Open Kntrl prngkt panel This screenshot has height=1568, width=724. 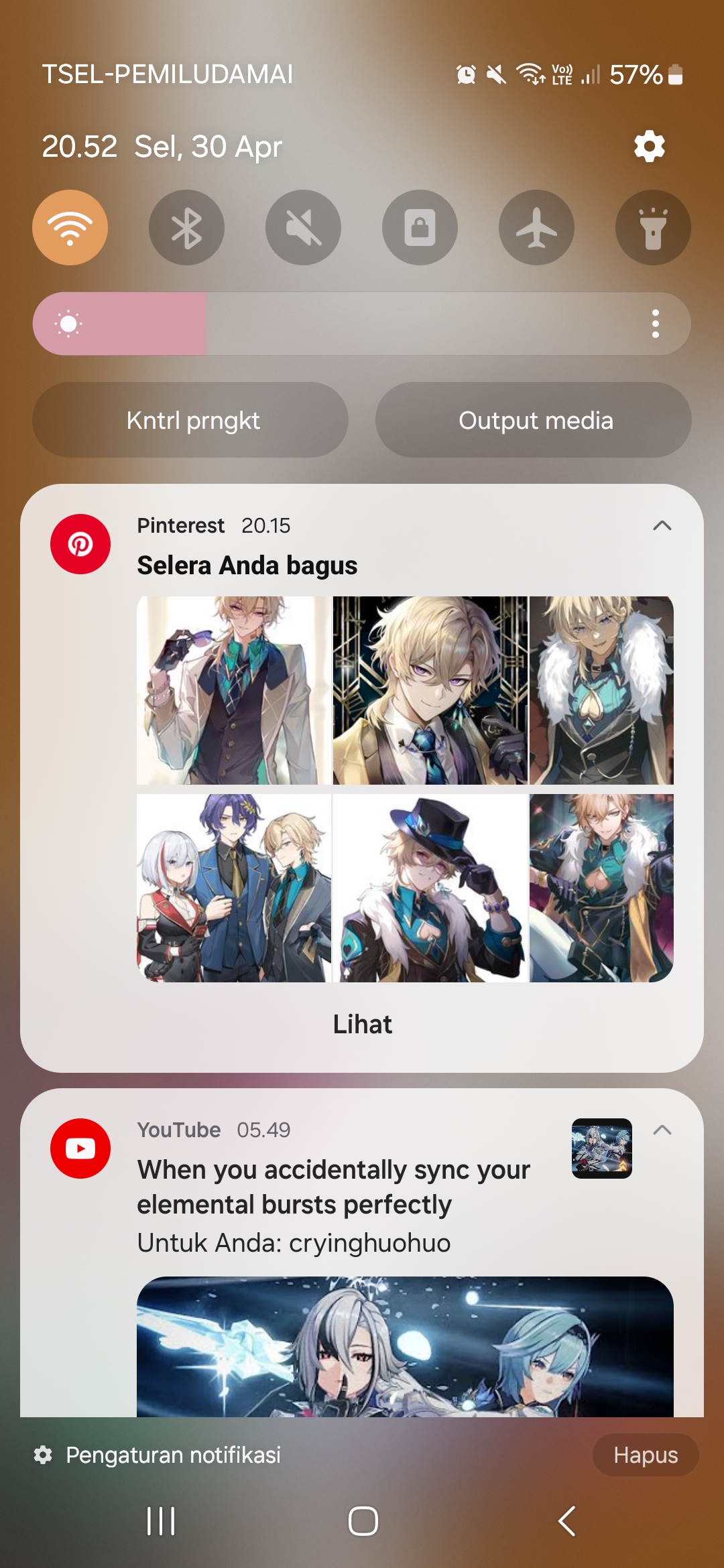point(192,420)
